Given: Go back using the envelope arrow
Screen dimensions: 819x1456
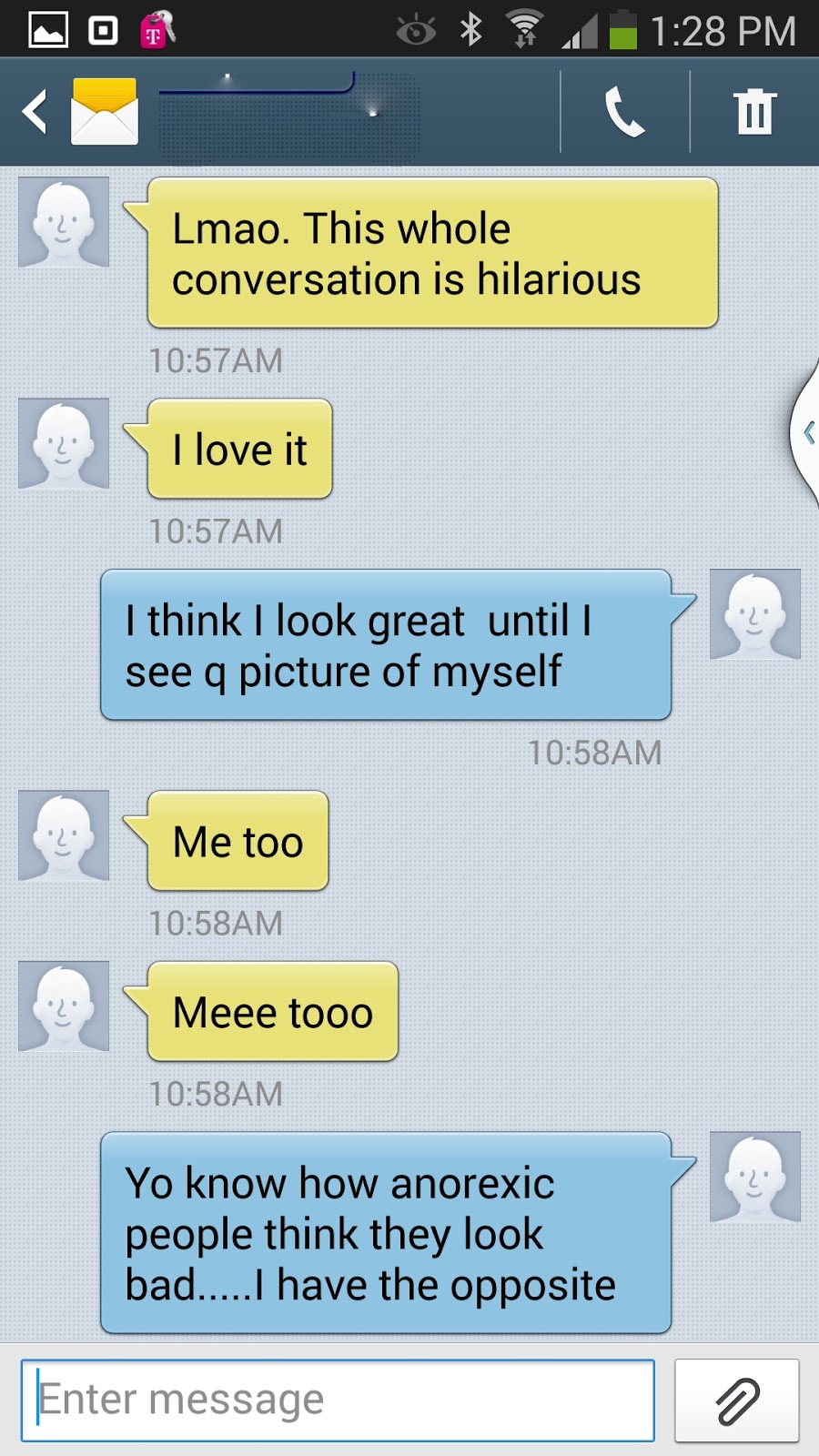Looking at the screenshot, I should (x=80, y=112).
